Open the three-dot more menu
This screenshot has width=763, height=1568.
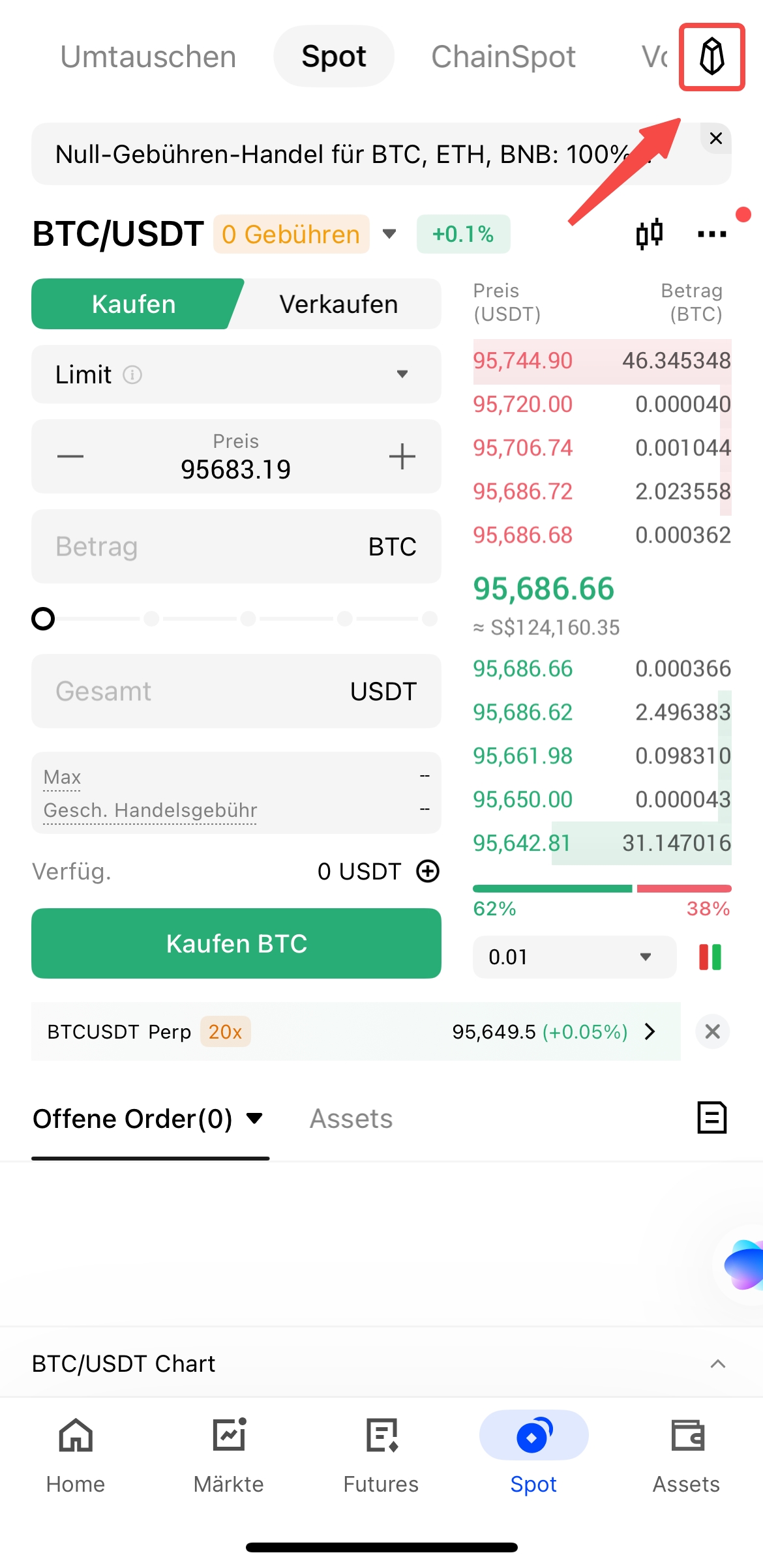pyautogui.click(x=711, y=234)
